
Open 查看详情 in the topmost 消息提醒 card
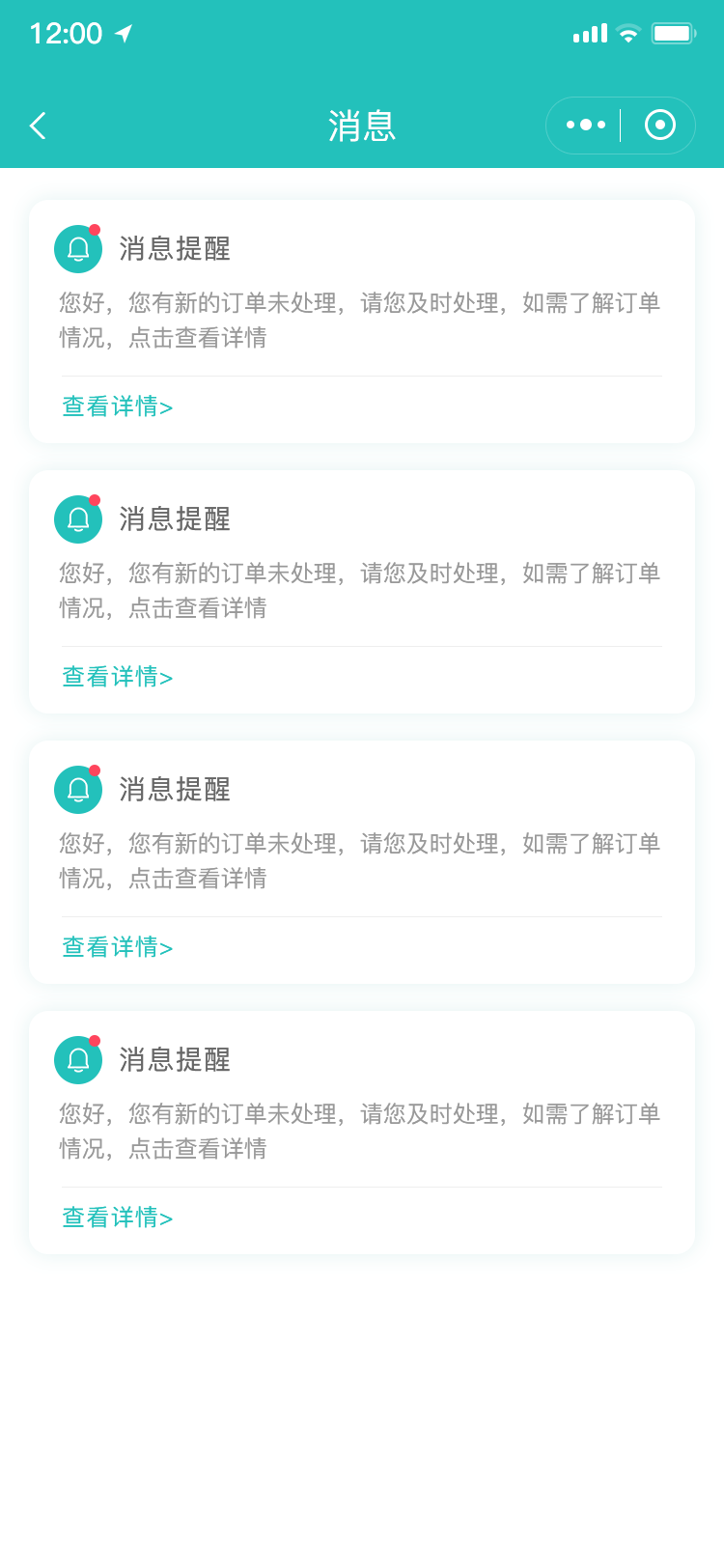tap(117, 406)
